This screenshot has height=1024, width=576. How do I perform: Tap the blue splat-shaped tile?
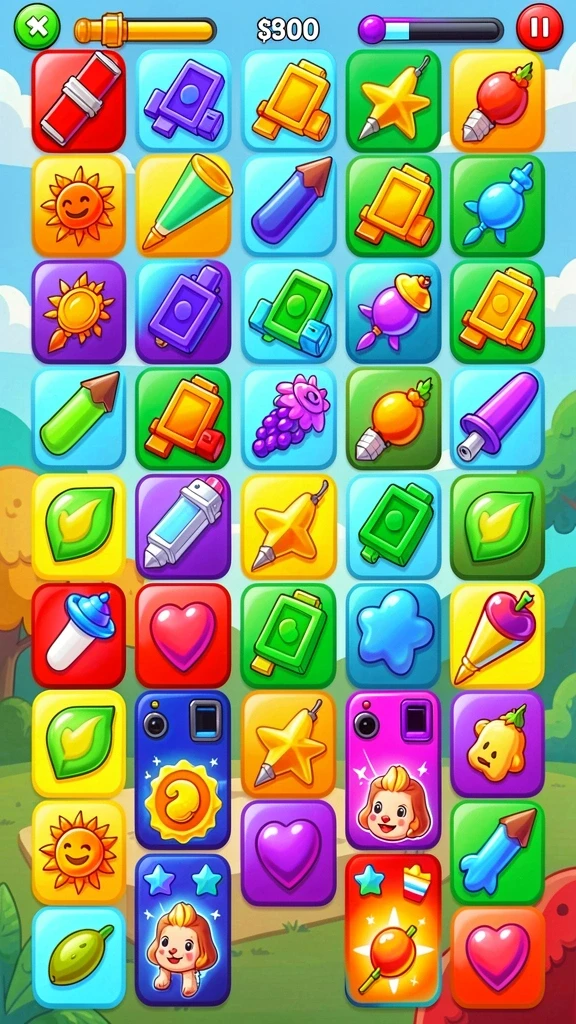coord(394,635)
